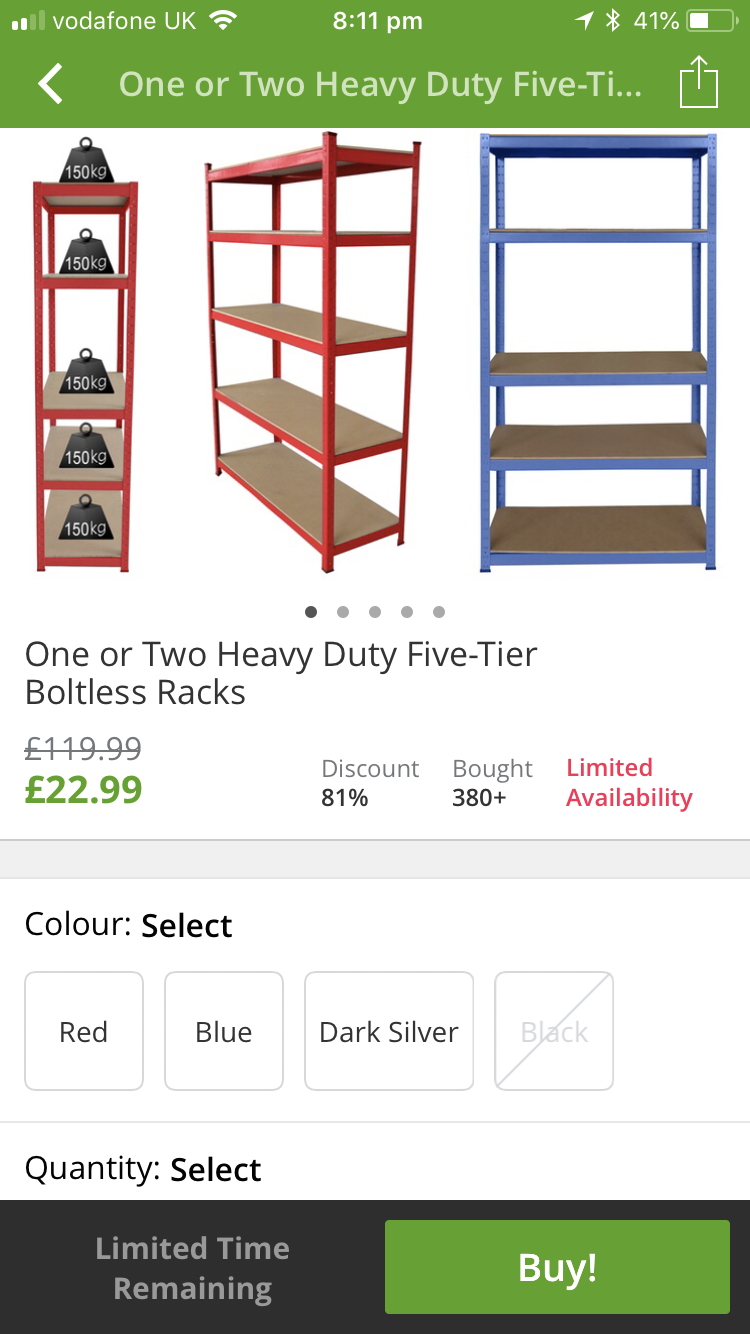Share this deal via the share icon
The width and height of the screenshot is (750, 1334).
click(x=698, y=83)
